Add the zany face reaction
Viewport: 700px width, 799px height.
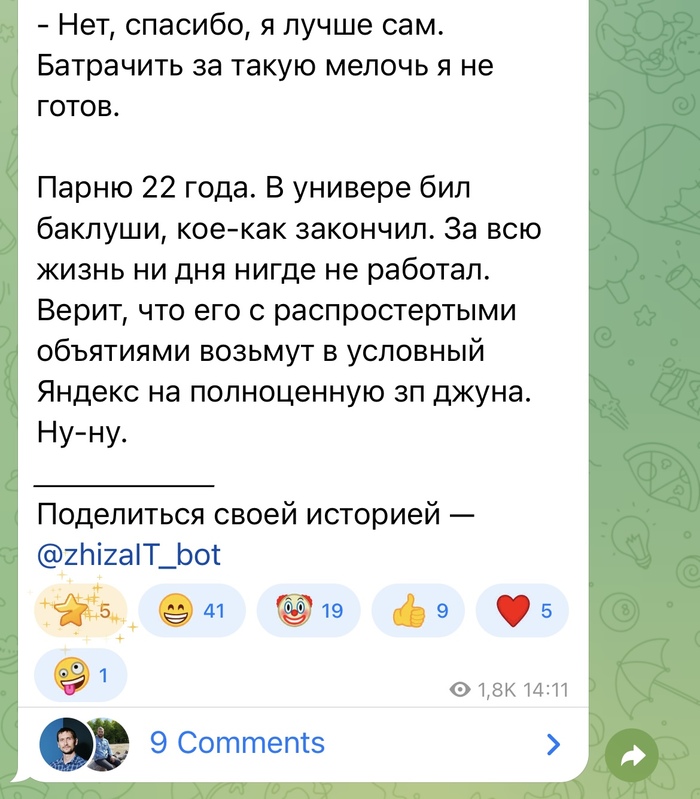pyautogui.click(x=80, y=672)
